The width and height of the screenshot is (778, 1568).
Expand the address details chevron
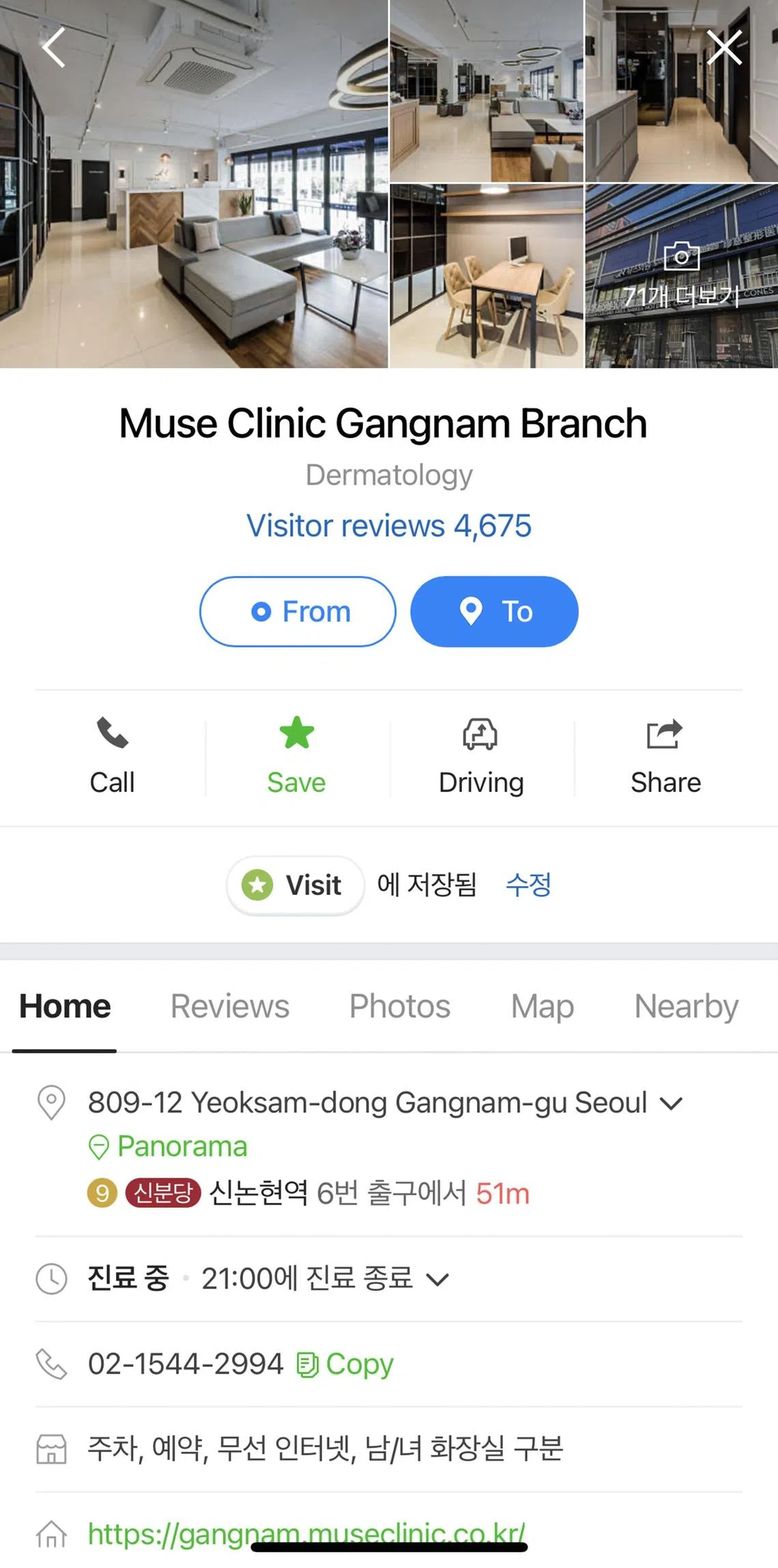pyautogui.click(x=672, y=1103)
